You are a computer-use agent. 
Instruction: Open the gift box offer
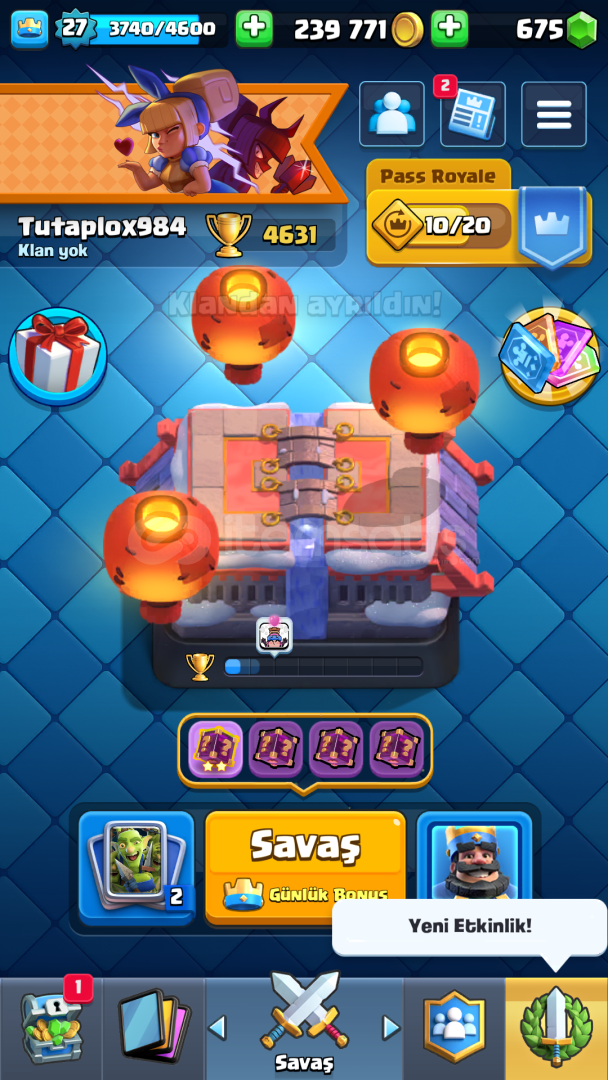point(58,356)
